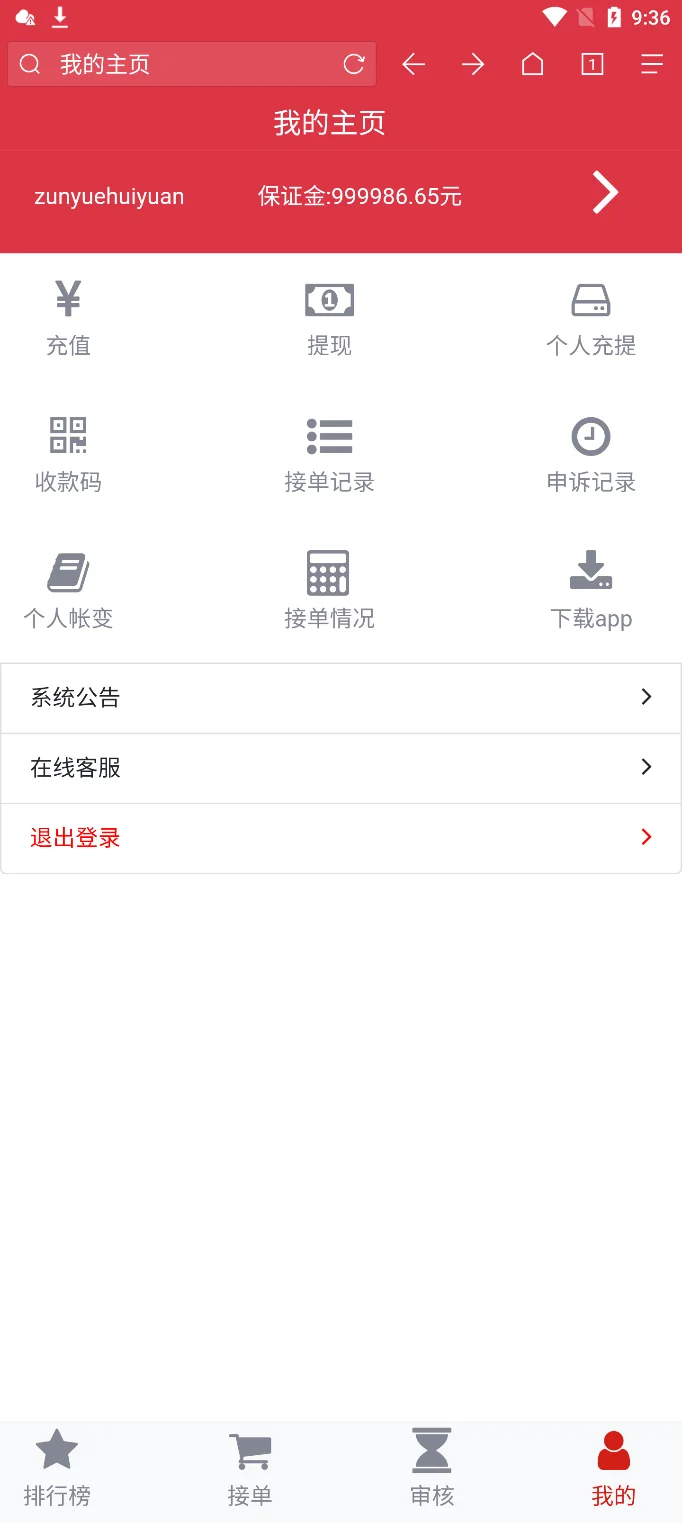Open the browser tabs switcher
The image size is (682, 1523).
pyautogui.click(x=592, y=65)
